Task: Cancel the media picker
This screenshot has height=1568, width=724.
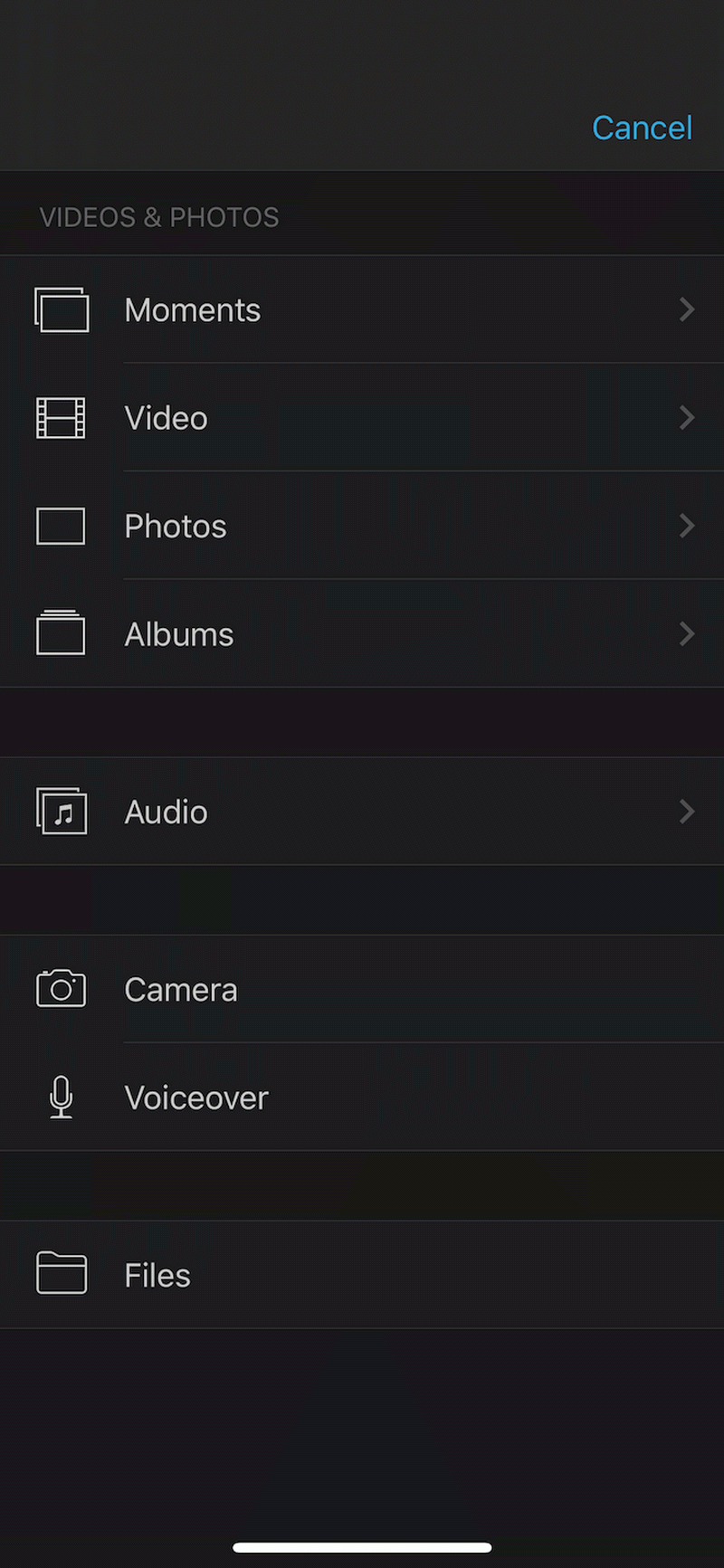Action: [642, 128]
